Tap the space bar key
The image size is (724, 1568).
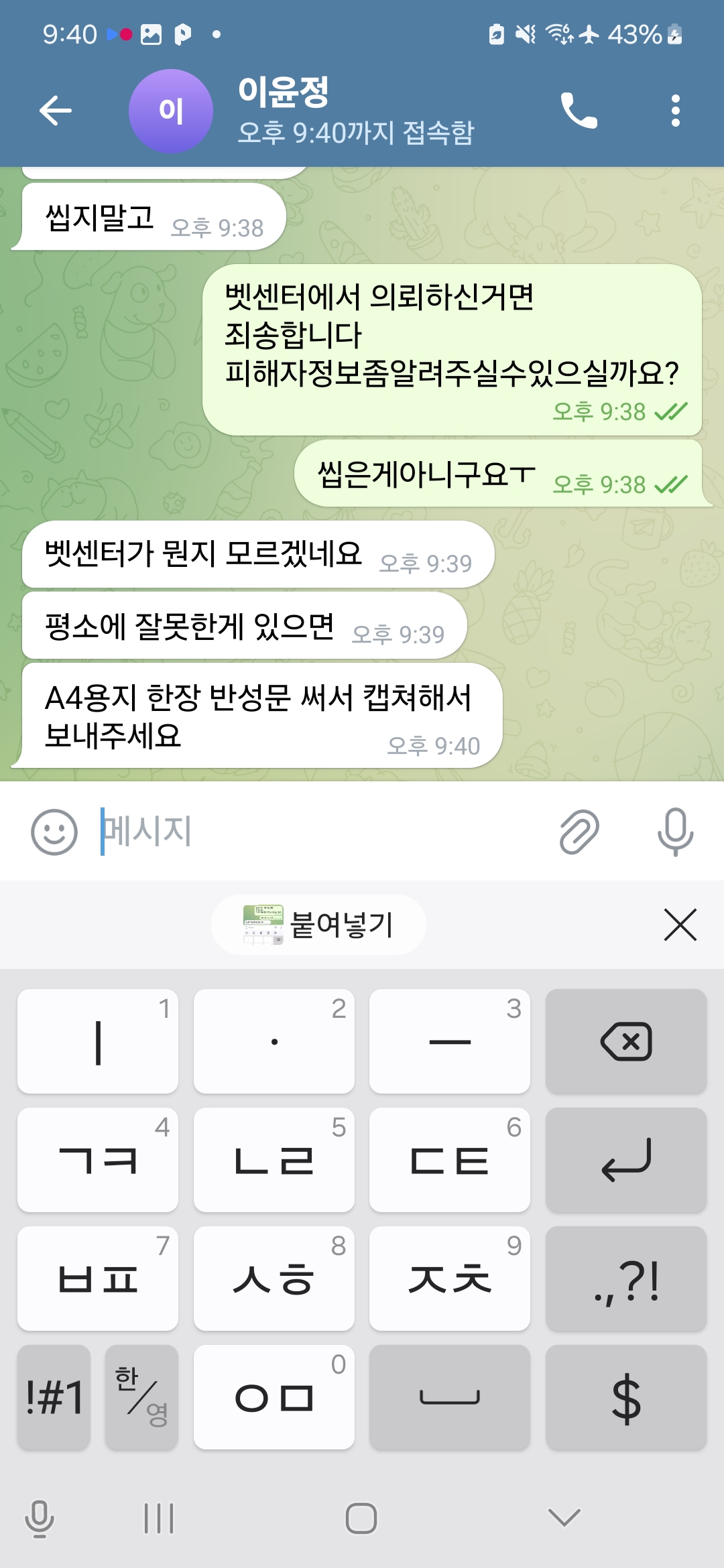(x=449, y=1397)
